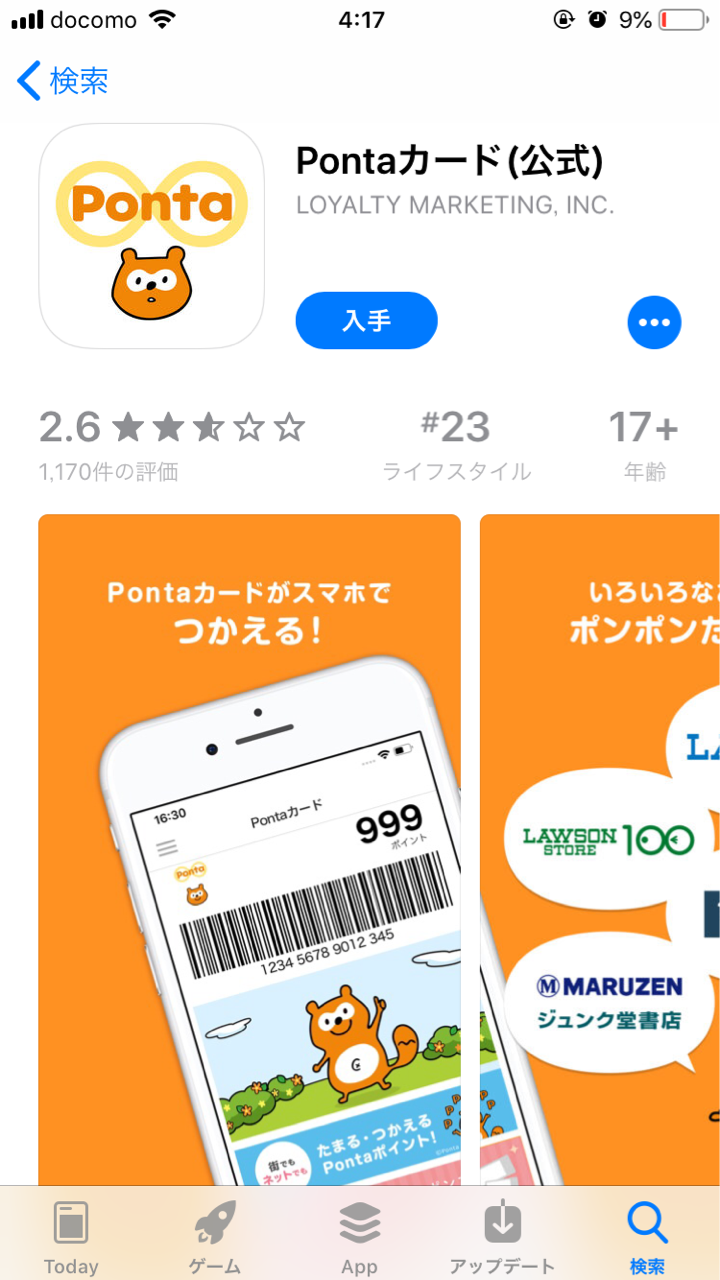Image resolution: width=720 pixels, height=1280 pixels.
Task: Switch to the App tab
Action: [359, 1237]
